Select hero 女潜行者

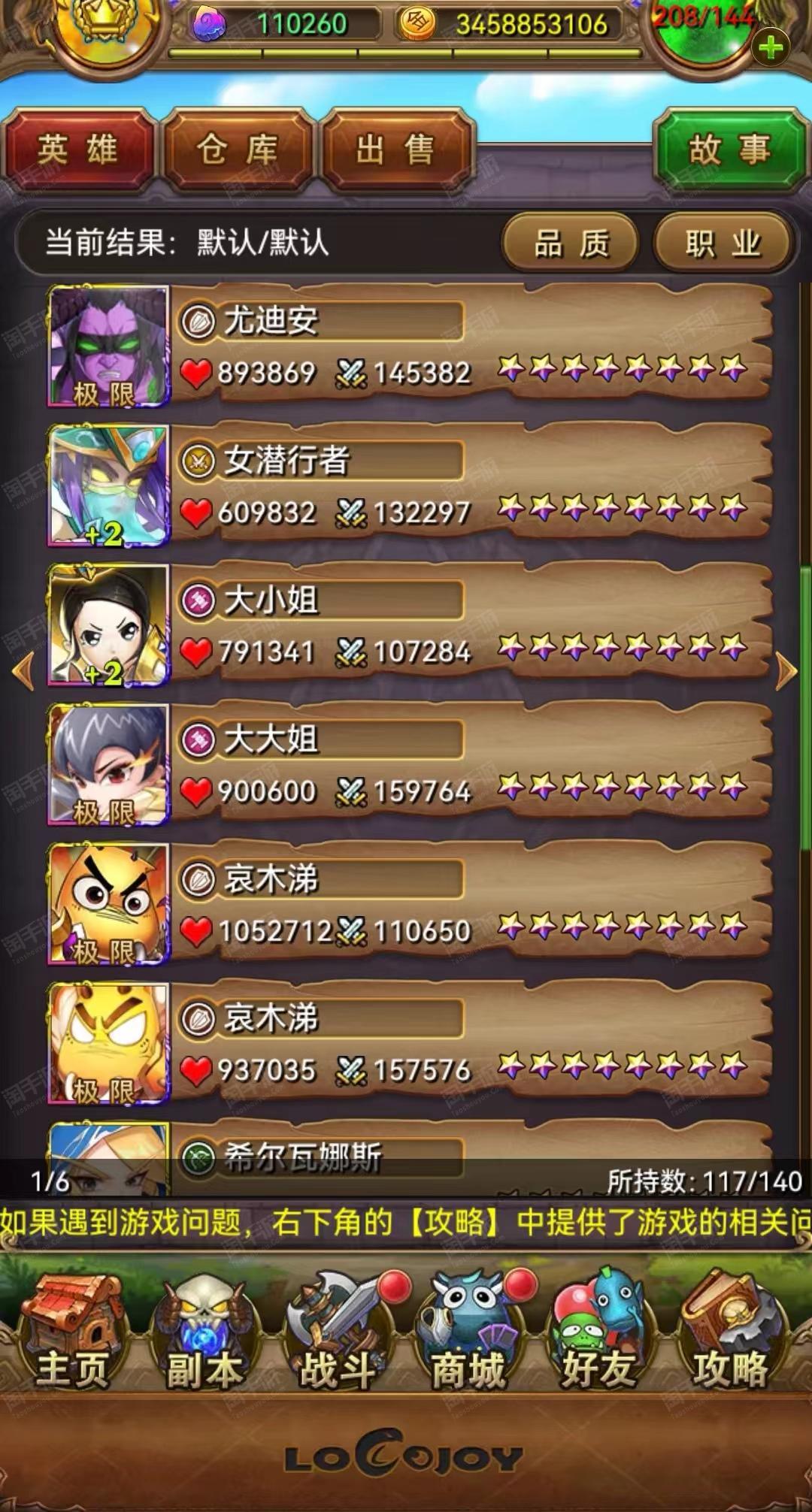tap(406, 485)
